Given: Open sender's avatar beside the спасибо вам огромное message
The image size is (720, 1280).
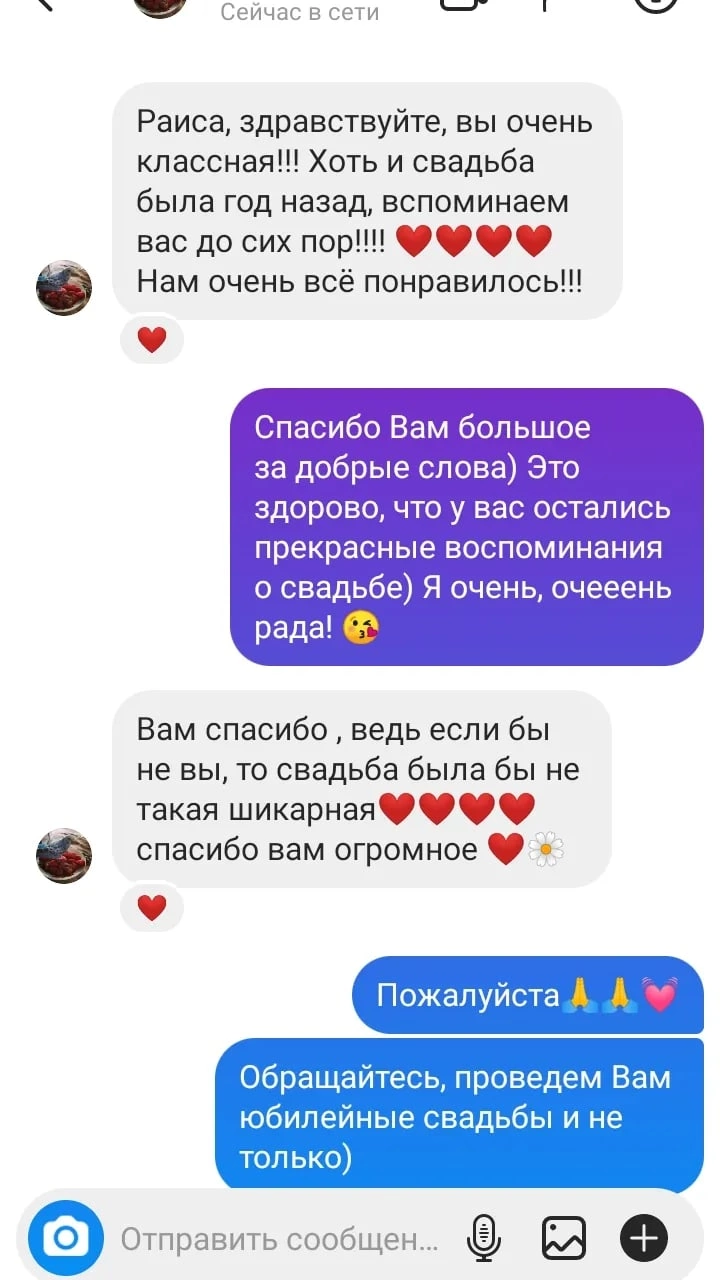Looking at the screenshot, I should (64, 856).
